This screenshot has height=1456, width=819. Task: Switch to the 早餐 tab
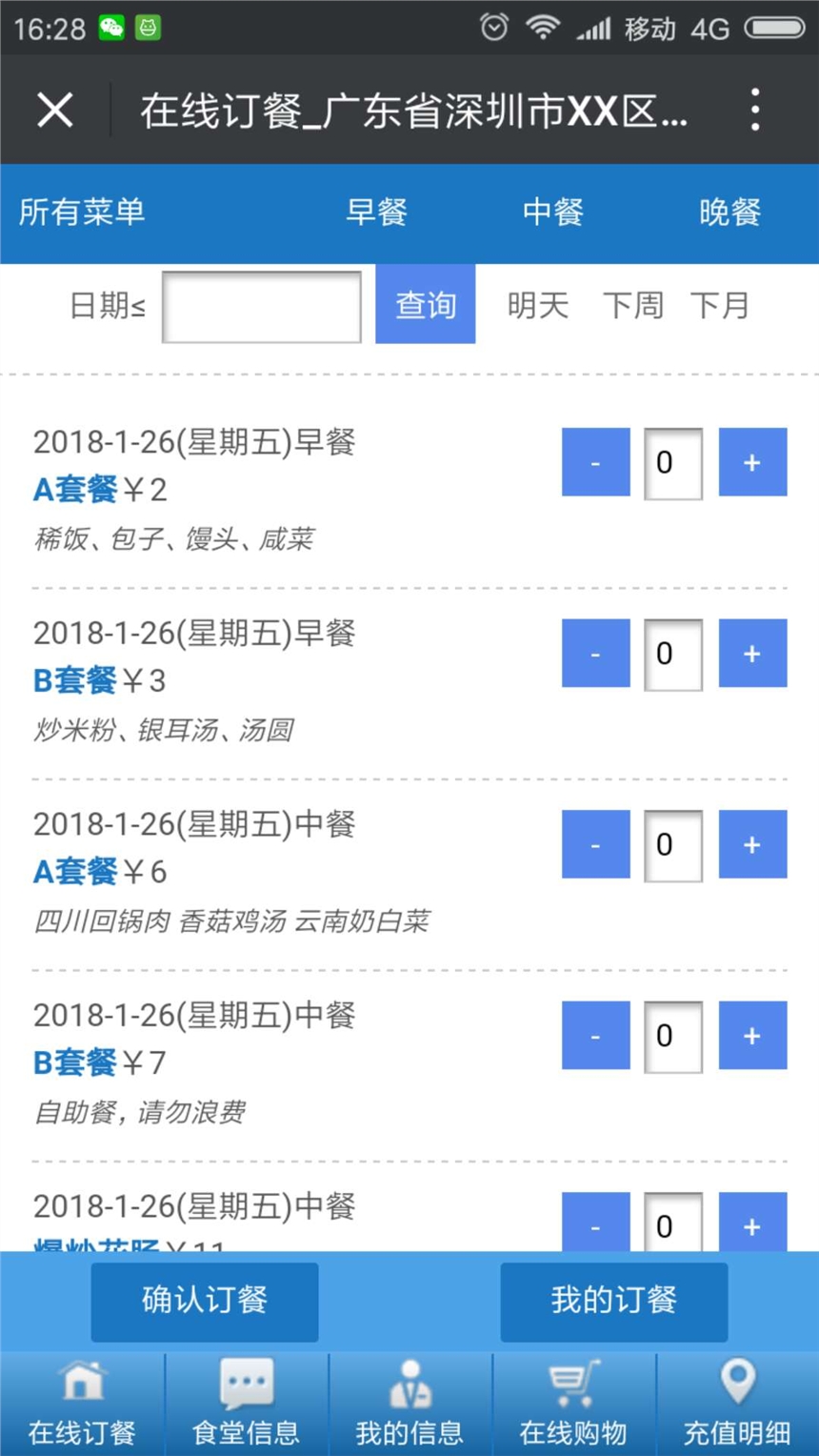click(377, 212)
